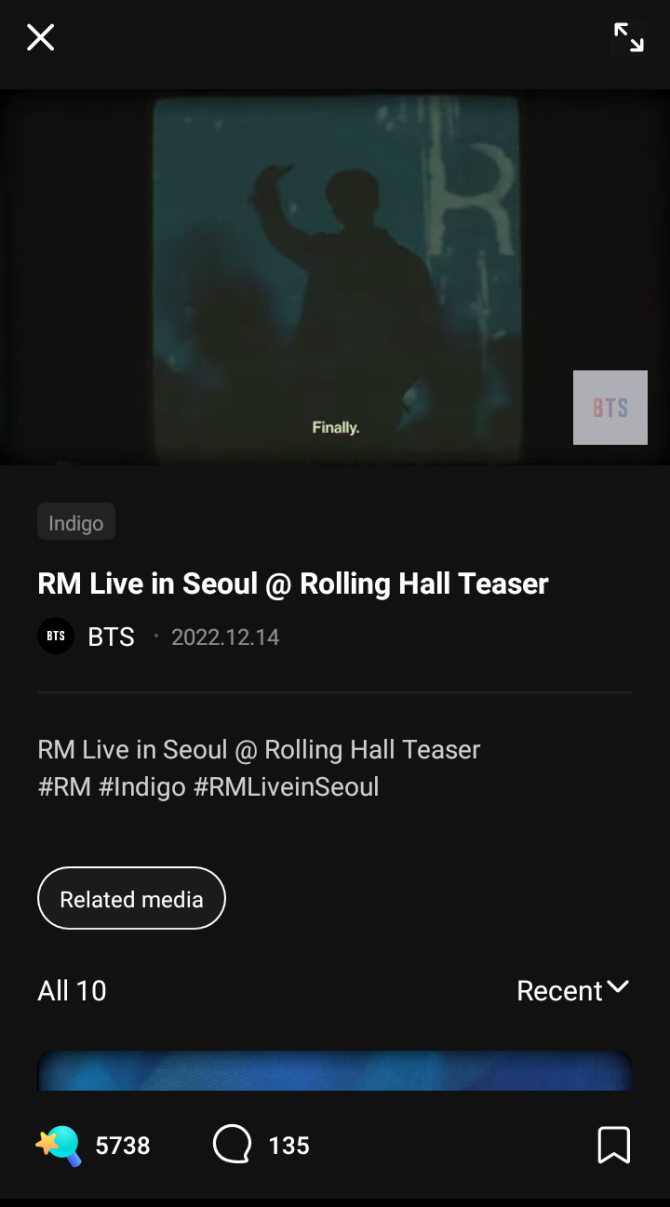Open the comments section
This screenshot has height=1207, width=670.
(233, 1145)
